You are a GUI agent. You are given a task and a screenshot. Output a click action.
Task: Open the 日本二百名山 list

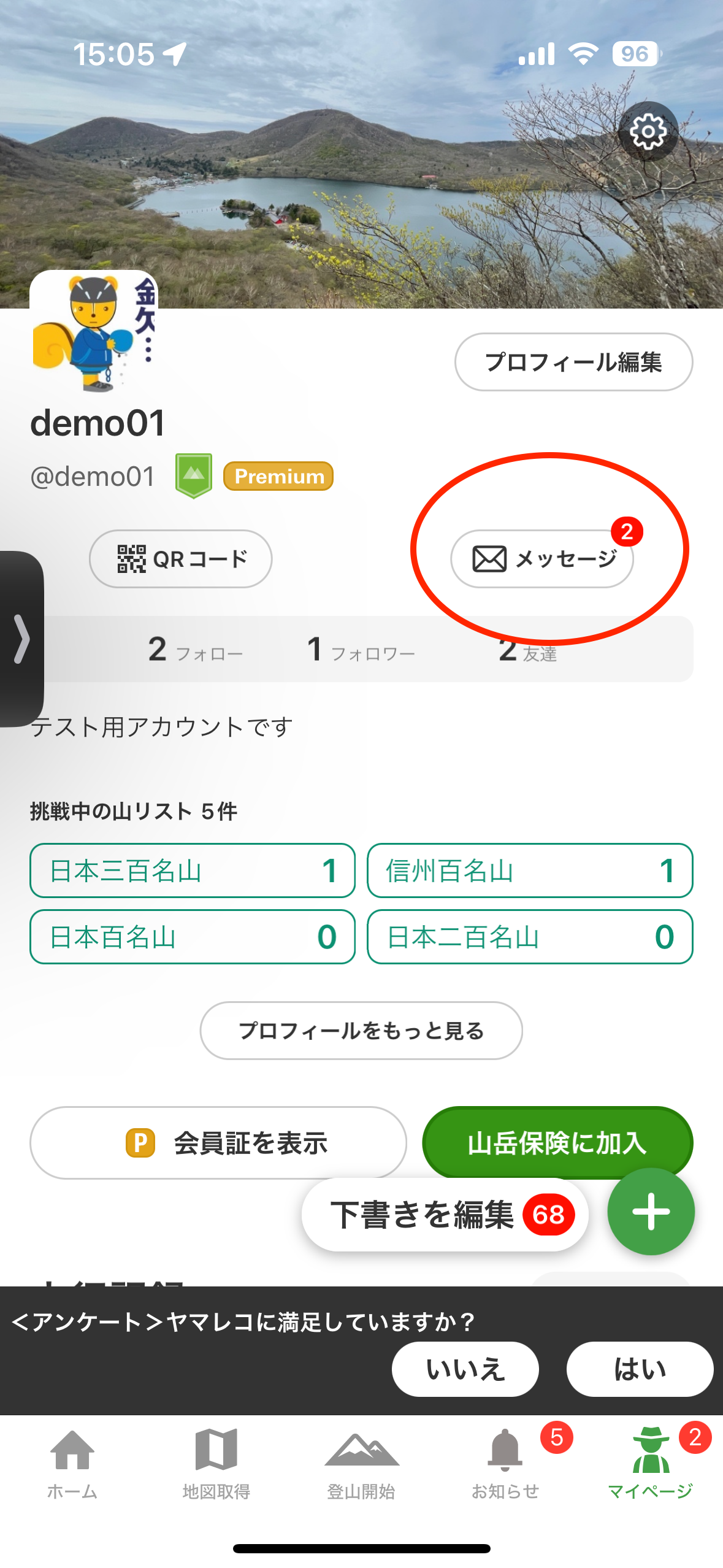click(x=530, y=937)
